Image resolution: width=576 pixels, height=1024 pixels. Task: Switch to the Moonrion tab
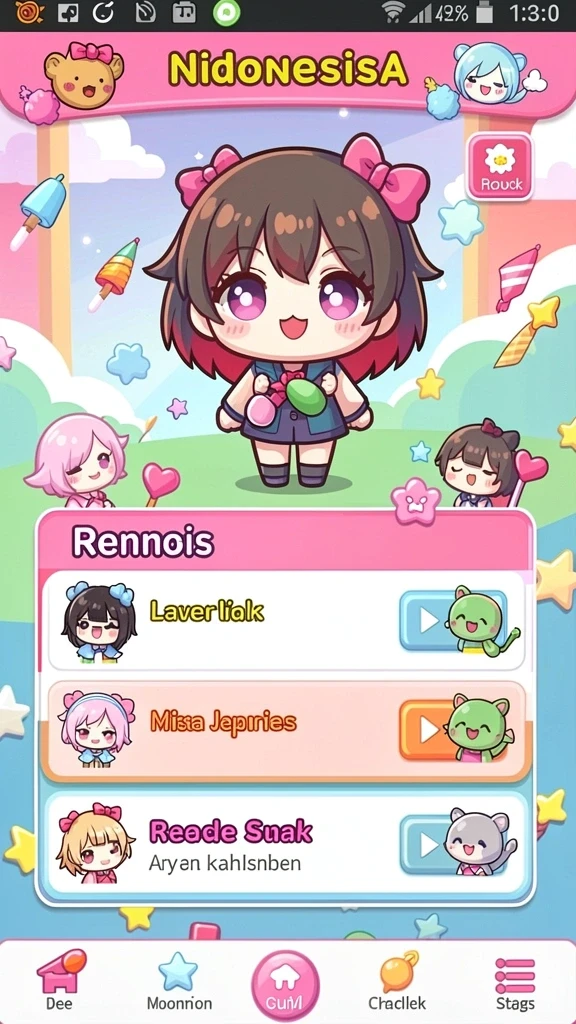point(178,982)
